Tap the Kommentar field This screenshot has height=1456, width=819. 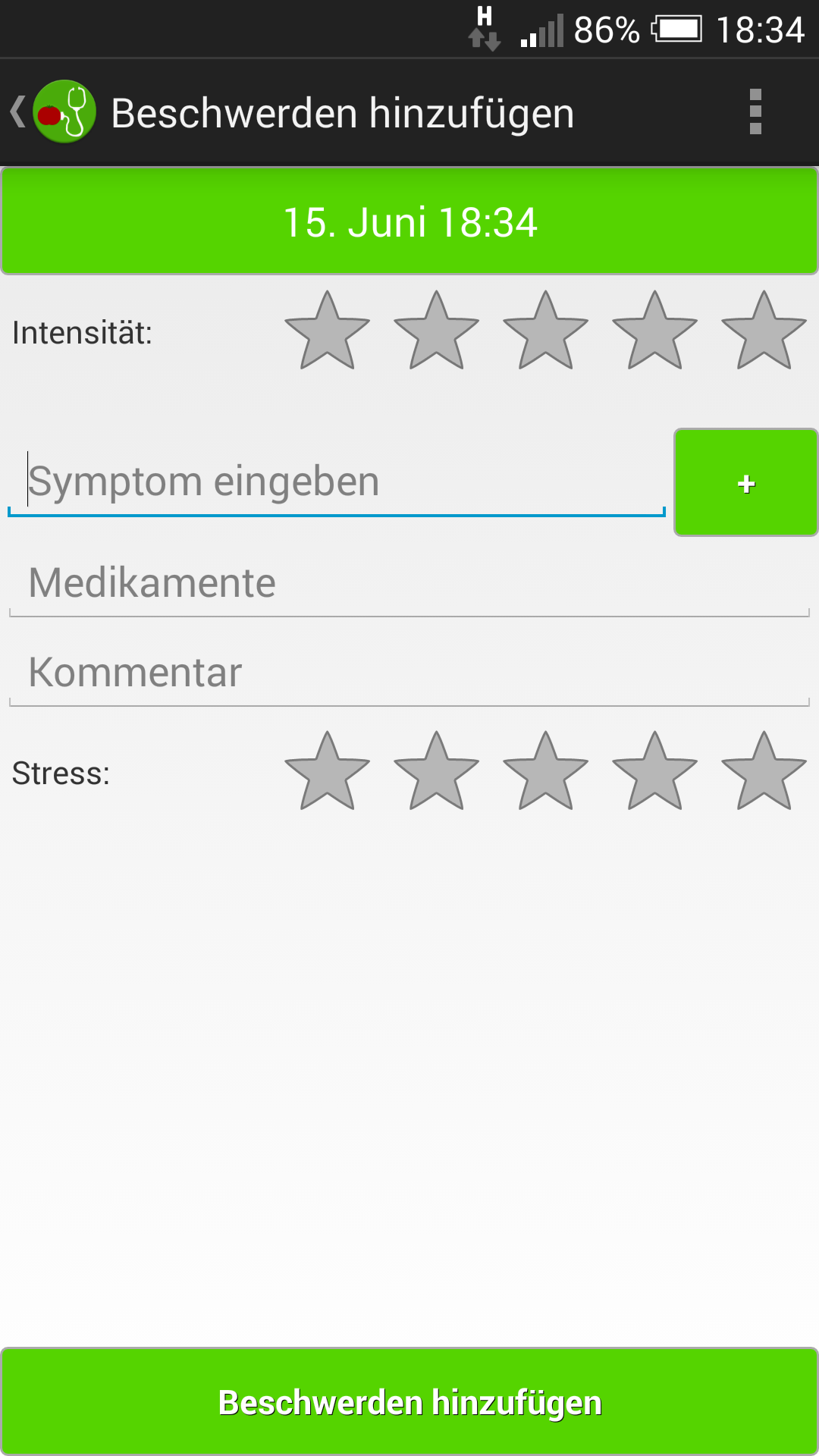click(409, 673)
